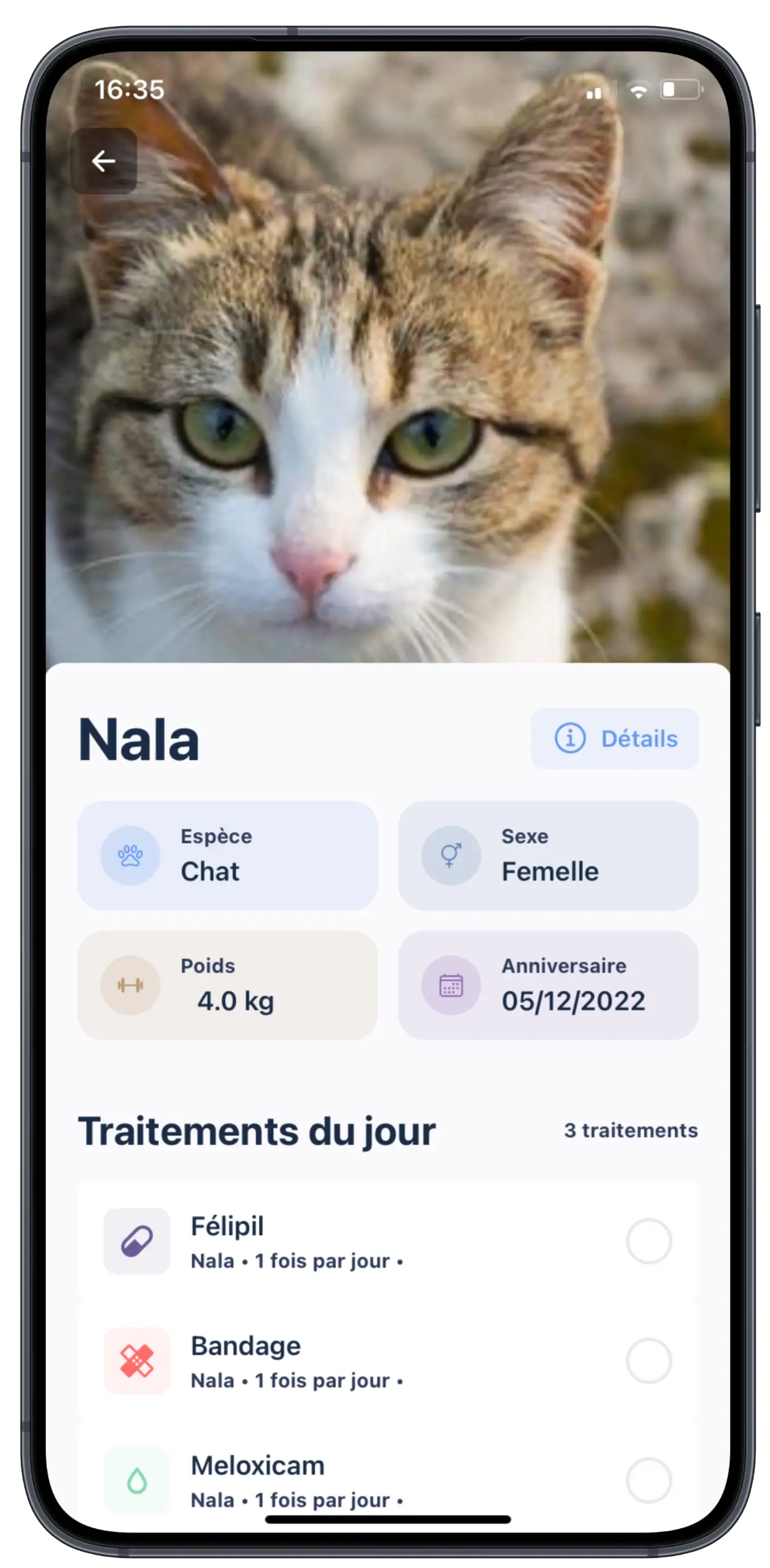Expand the Détails panel for Nala

[614, 738]
